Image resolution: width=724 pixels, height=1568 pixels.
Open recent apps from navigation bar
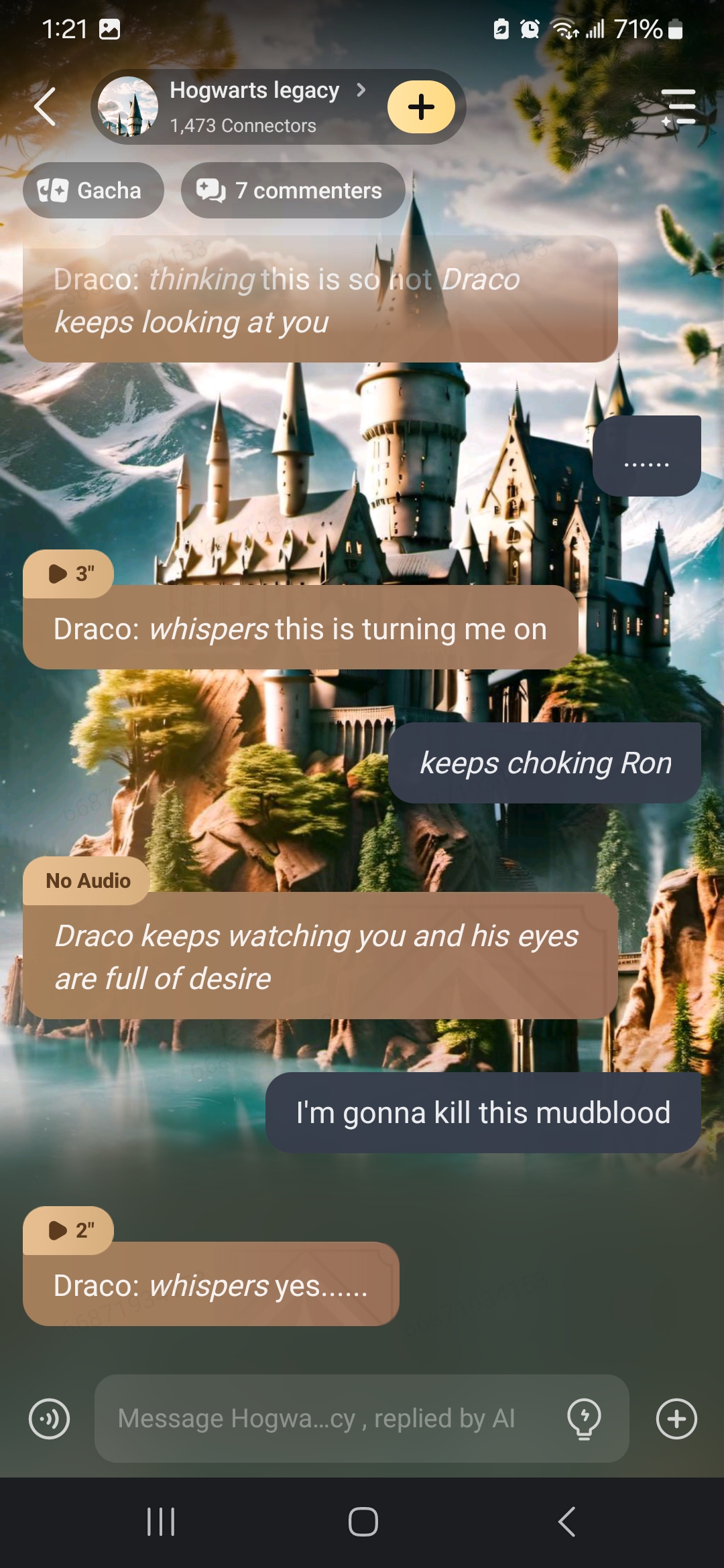[x=161, y=1522]
